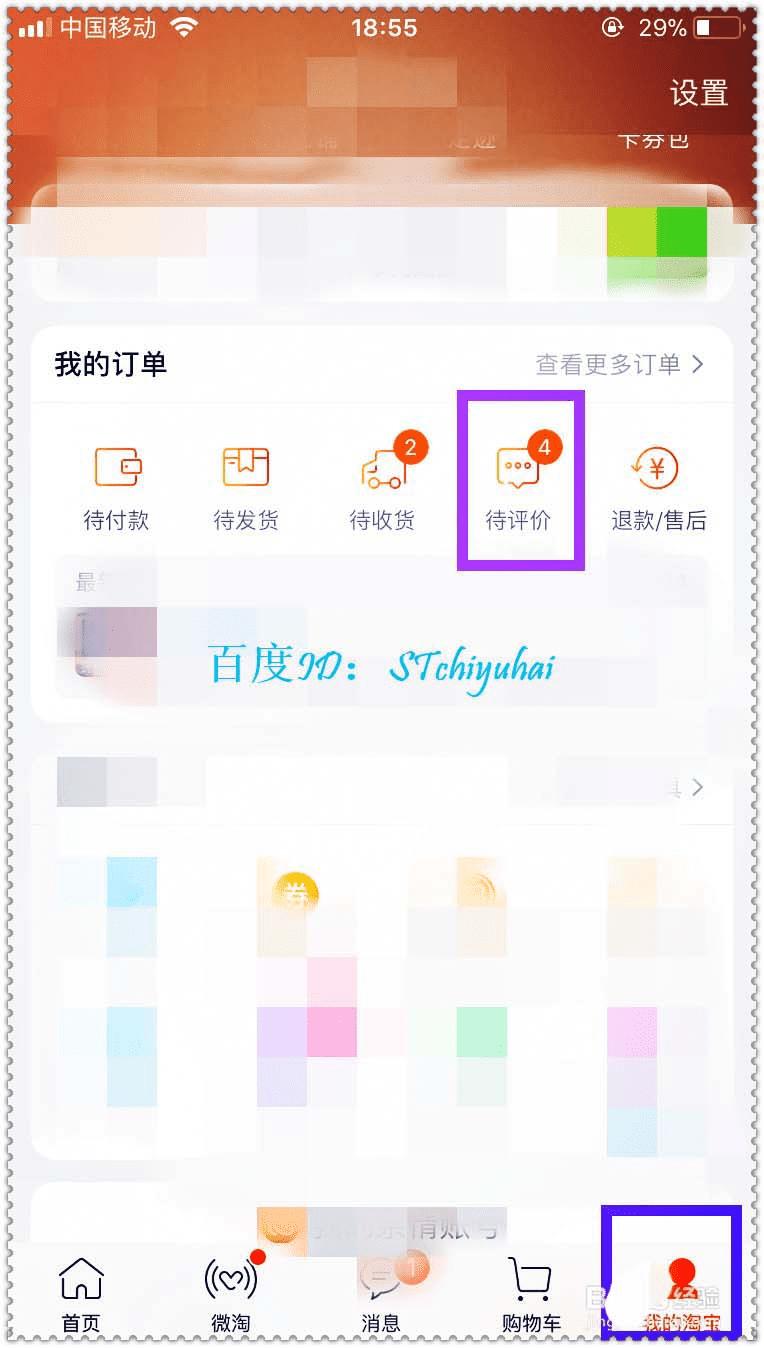This screenshot has height=1348, width=764.
Task: Open 退款/售后 refund and after-sales
Action: click(x=658, y=487)
